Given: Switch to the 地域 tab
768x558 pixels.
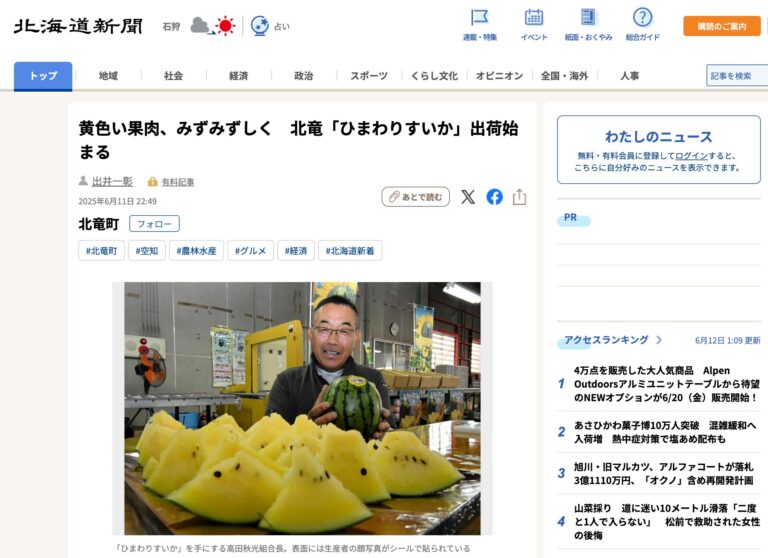Looking at the screenshot, I should click(108, 76).
